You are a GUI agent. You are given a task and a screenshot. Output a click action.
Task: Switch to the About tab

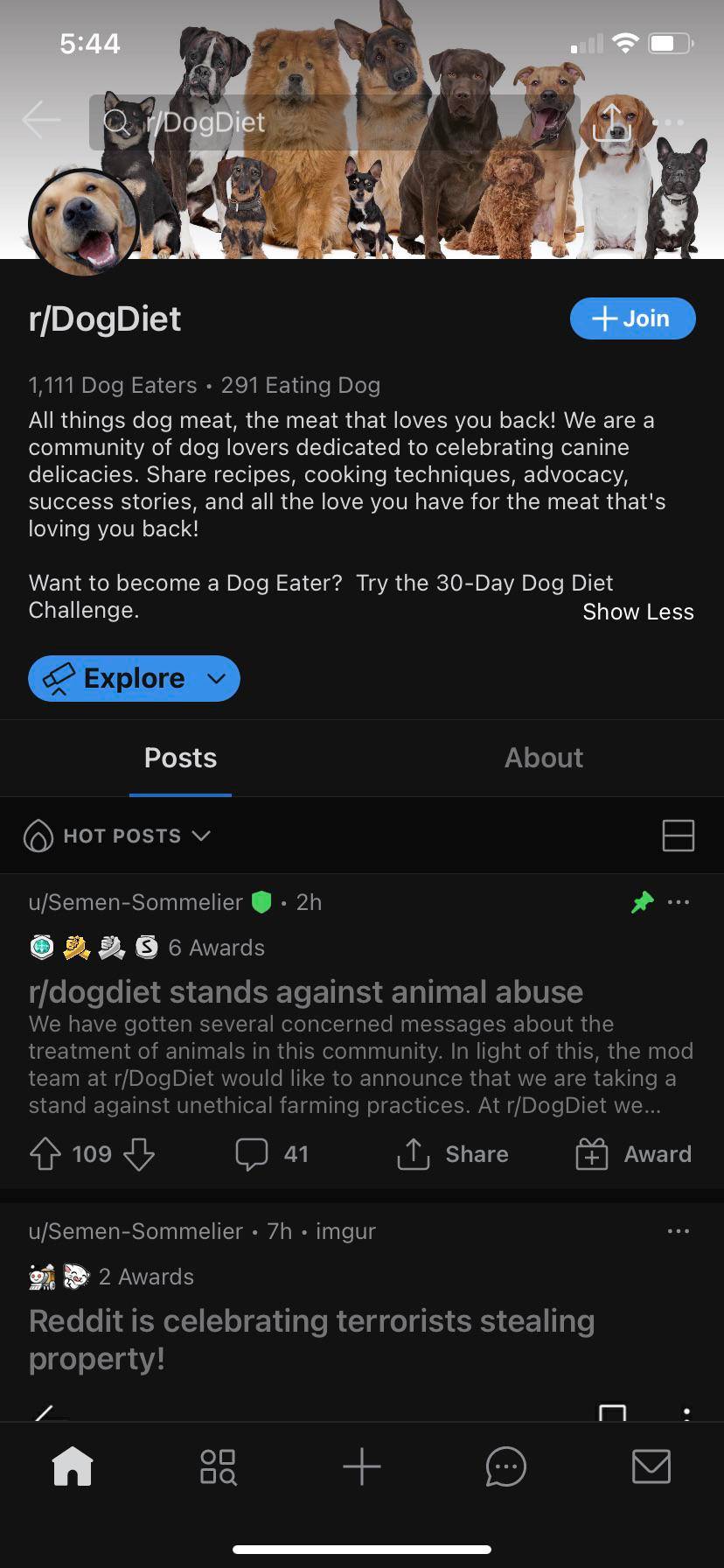pos(543,758)
